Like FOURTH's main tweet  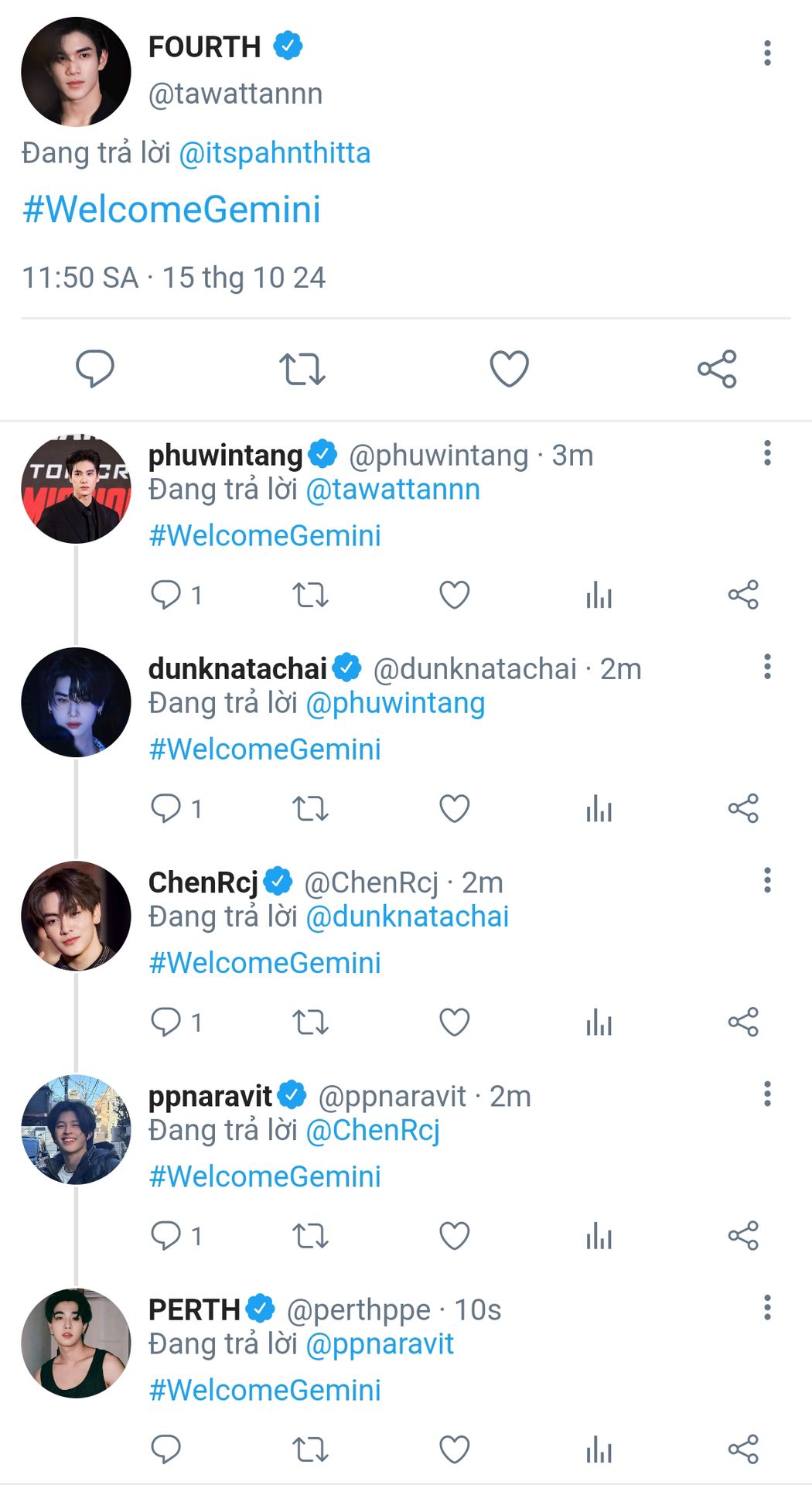[510, 368]
